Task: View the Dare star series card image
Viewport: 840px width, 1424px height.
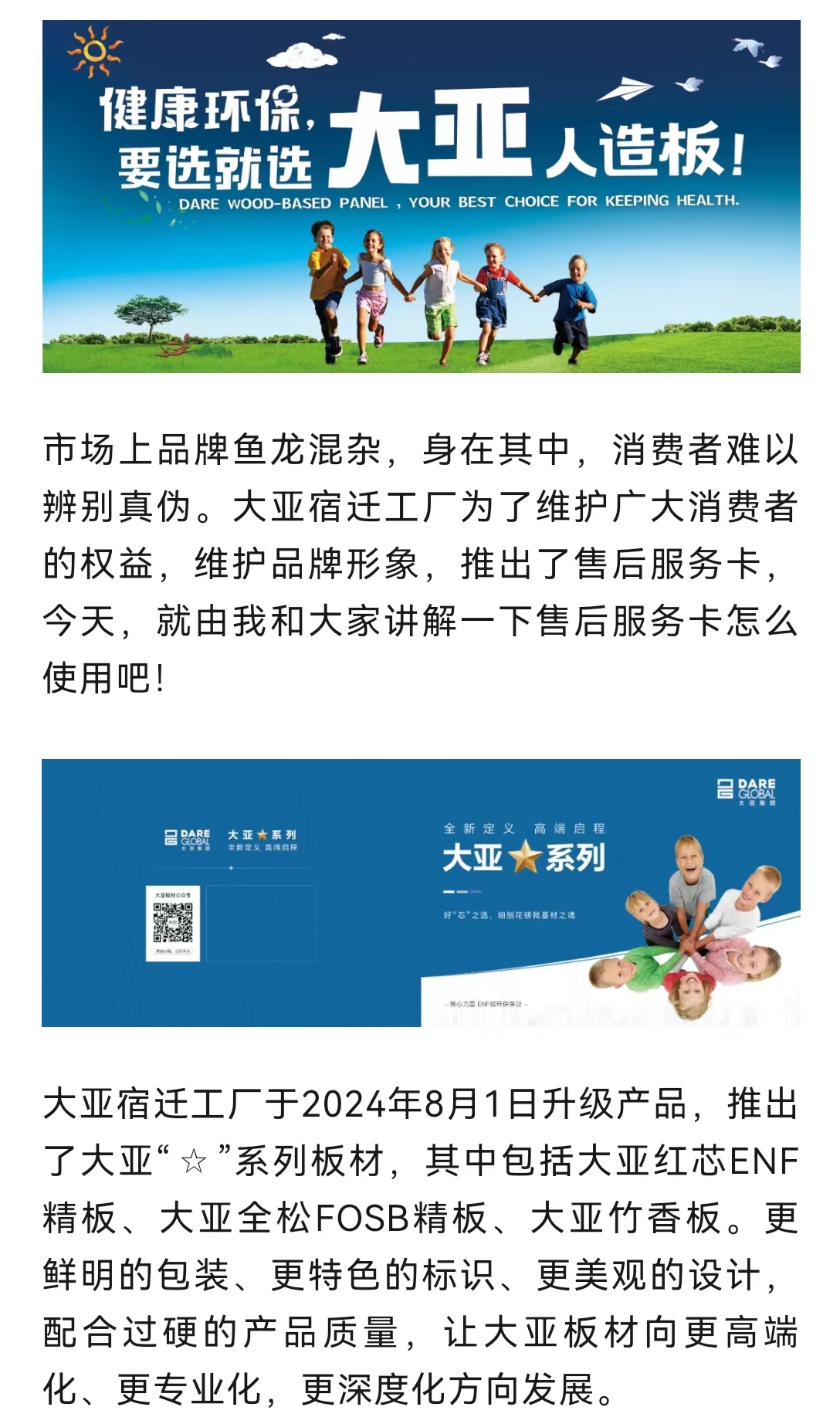Action: click(421, 892)
